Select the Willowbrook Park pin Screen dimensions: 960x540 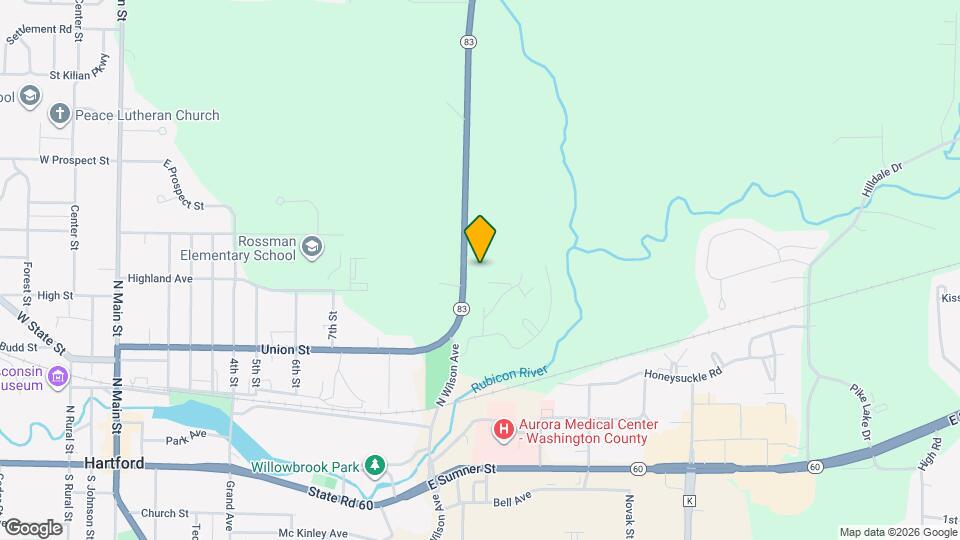[x=375, y=466]
